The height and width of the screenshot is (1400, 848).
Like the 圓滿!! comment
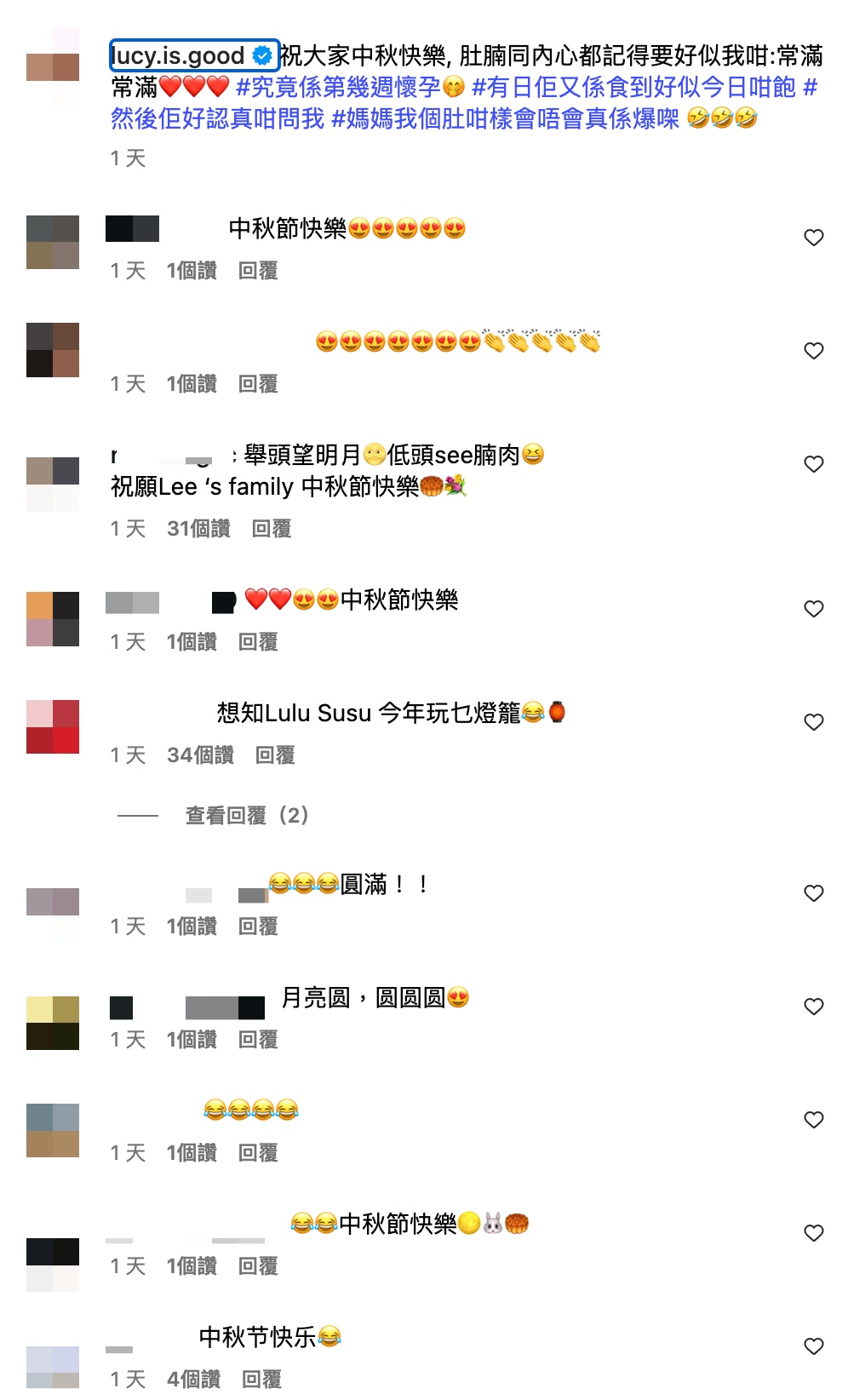tap(814, 893)
